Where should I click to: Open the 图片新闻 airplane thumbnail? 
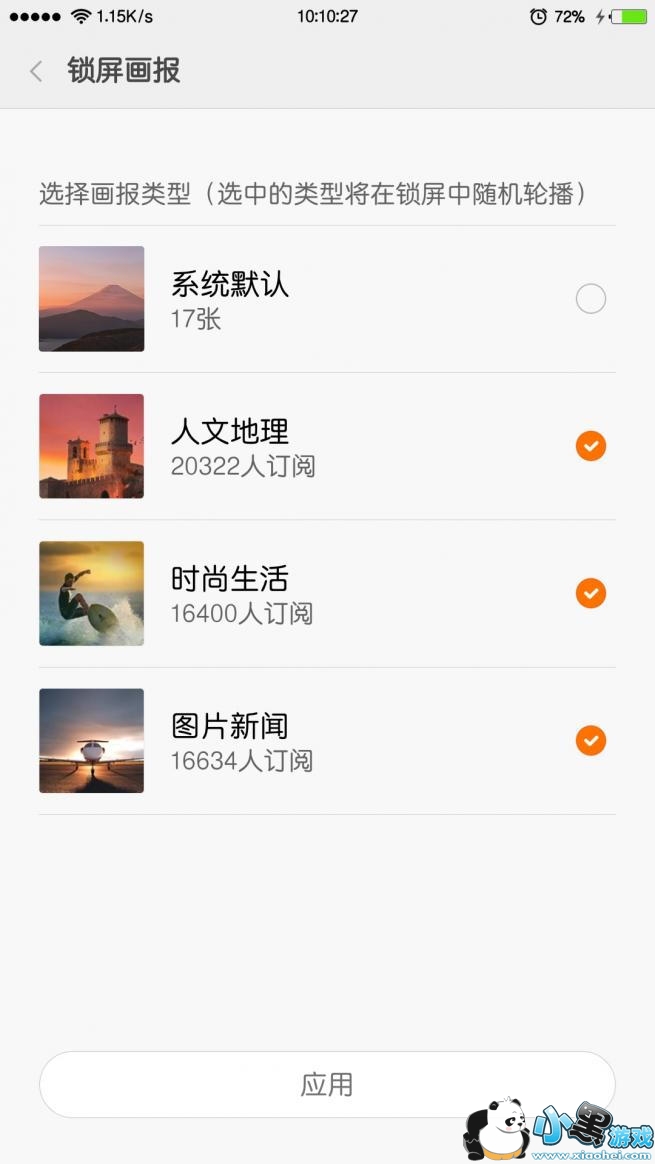click(92, 741)
